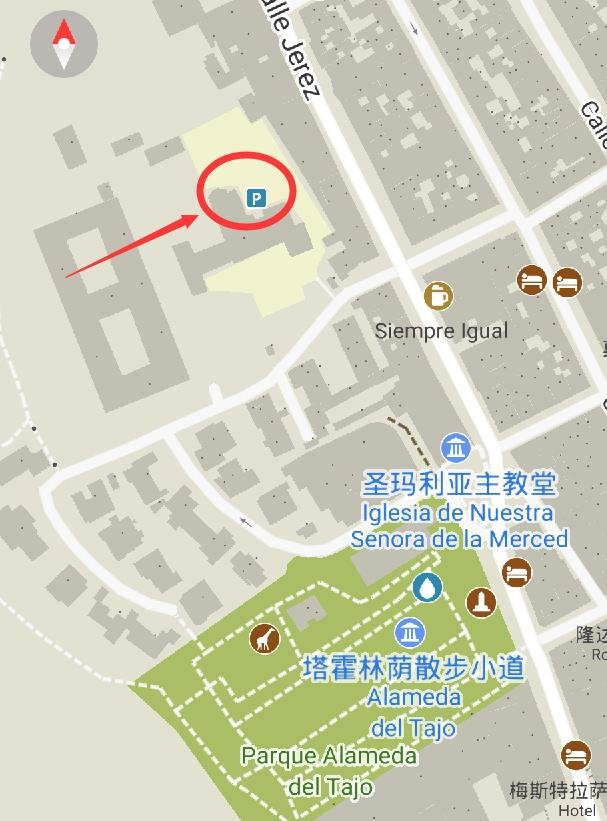Open the giraffe zoo marker in the park

click(x=264, y=637)
